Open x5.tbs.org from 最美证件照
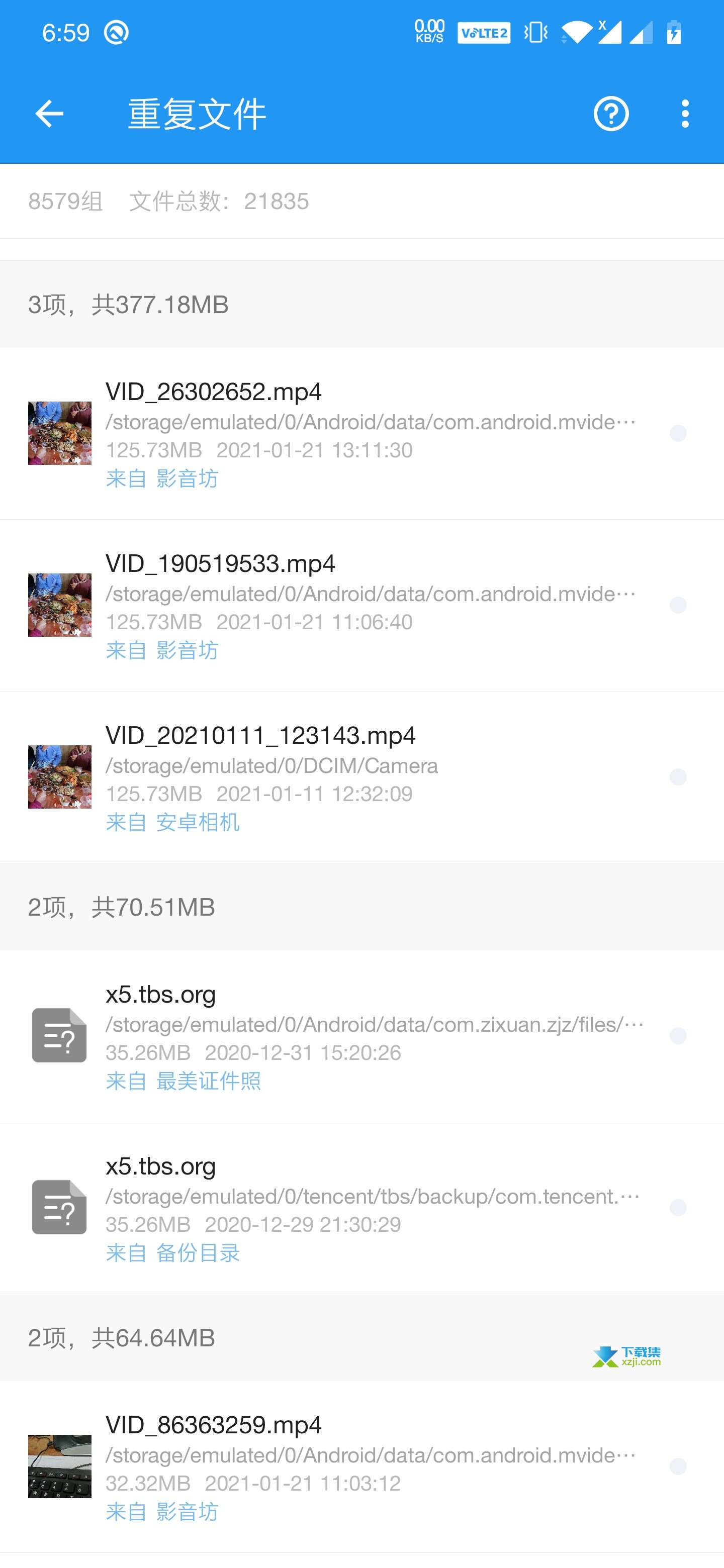 click(361, 1036)
